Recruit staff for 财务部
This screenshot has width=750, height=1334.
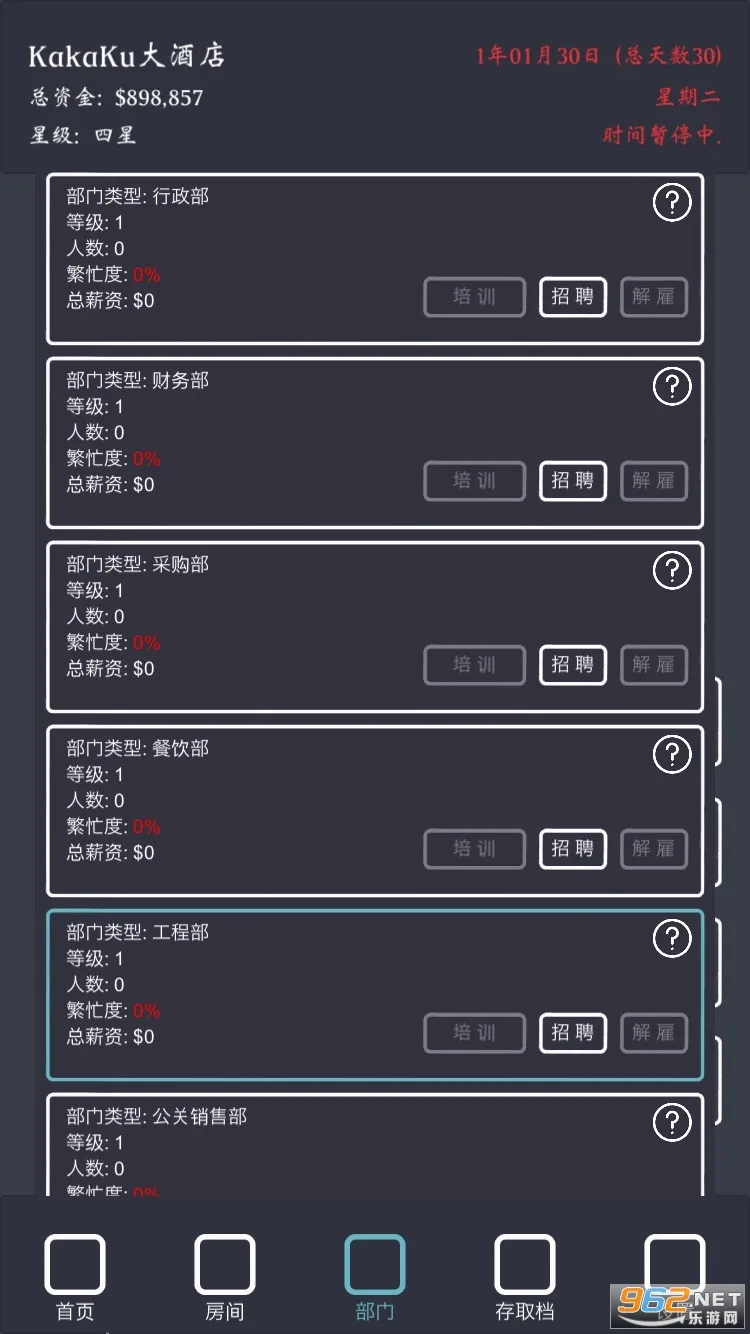573,481
